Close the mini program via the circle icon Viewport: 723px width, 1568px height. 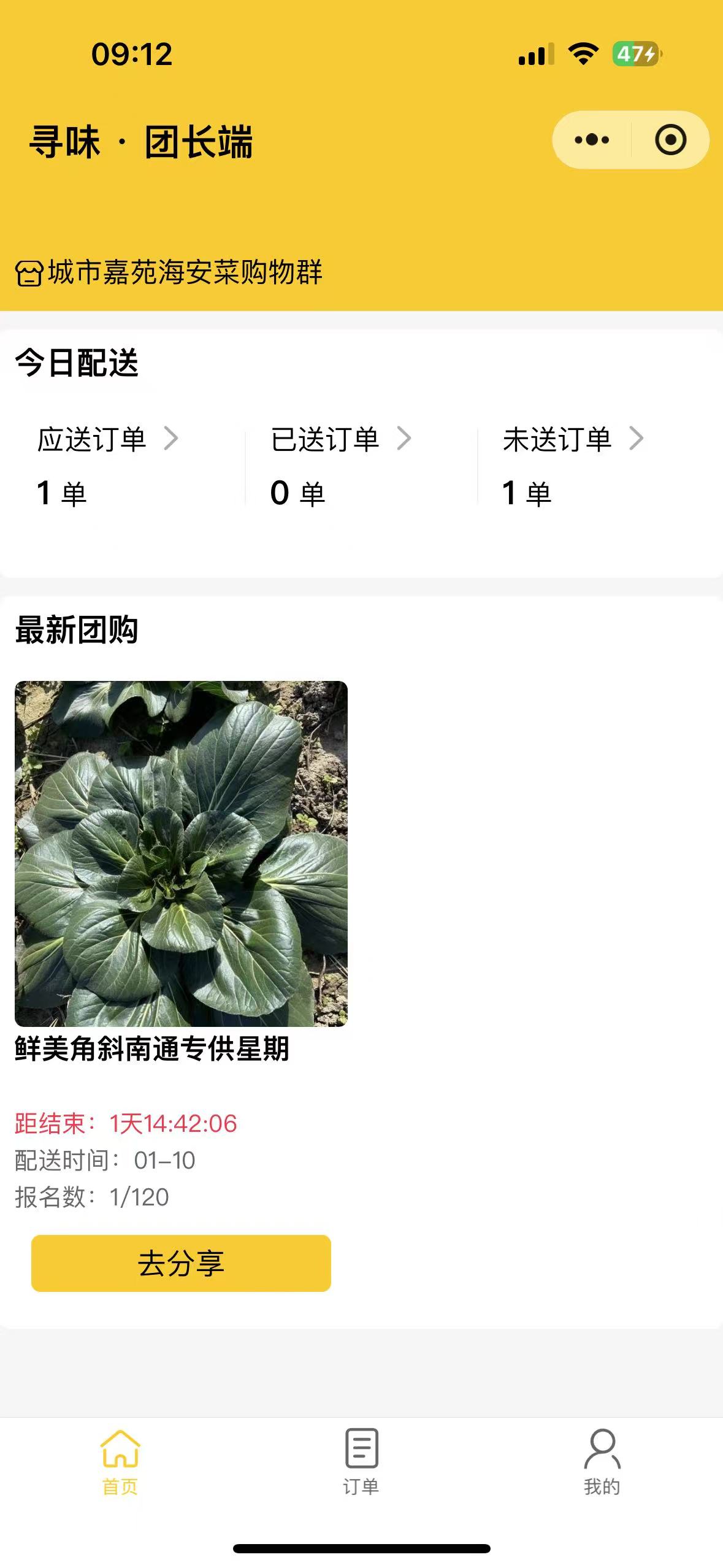click(670, 140)
